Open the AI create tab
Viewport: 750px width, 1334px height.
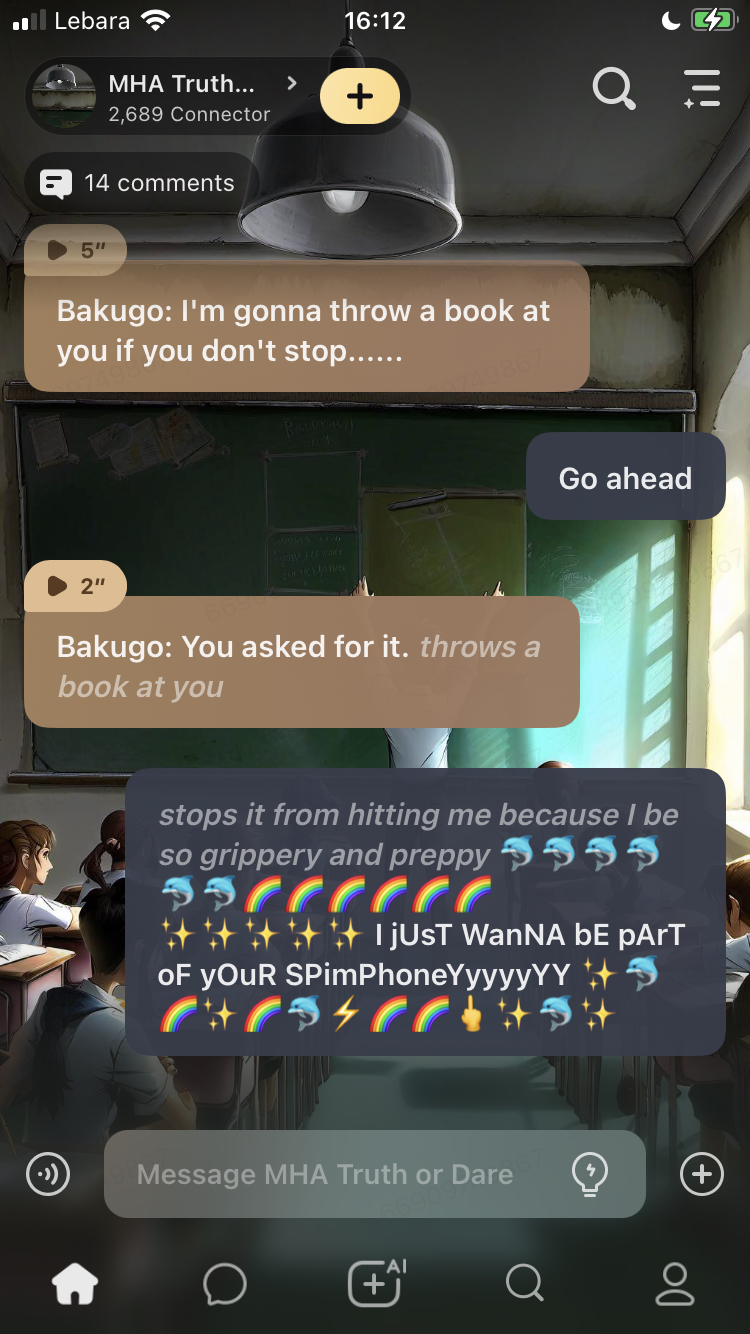pos(375,1283)
